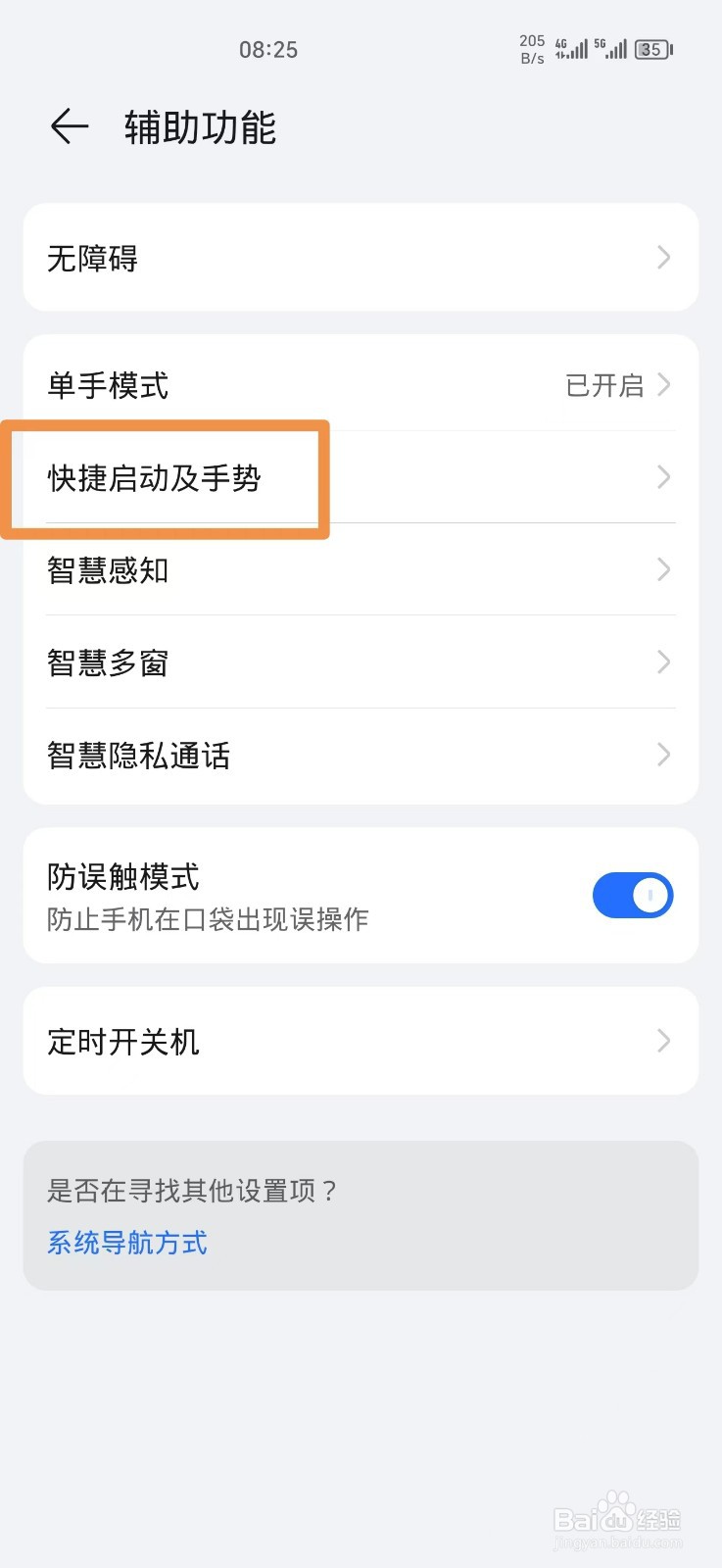
Task: Tap the arrow next to 智慧隐私通话
Action: coord(664,755)
